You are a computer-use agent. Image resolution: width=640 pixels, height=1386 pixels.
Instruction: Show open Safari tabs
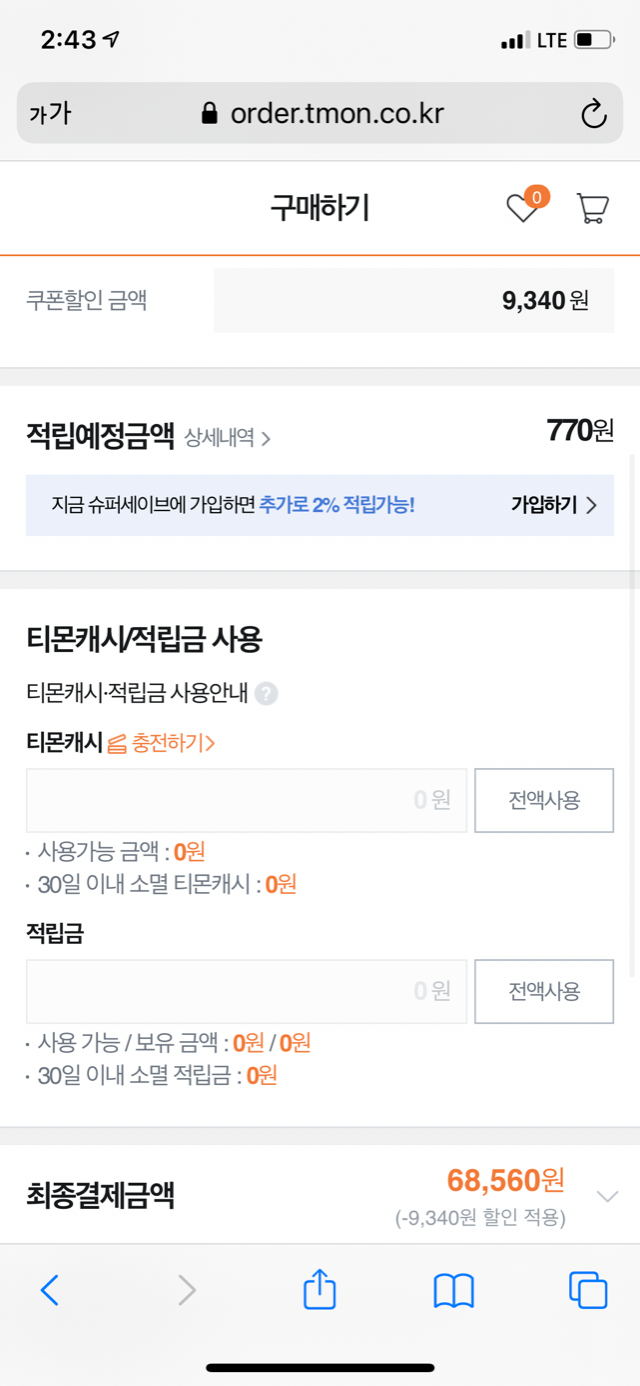(588, 1290)
